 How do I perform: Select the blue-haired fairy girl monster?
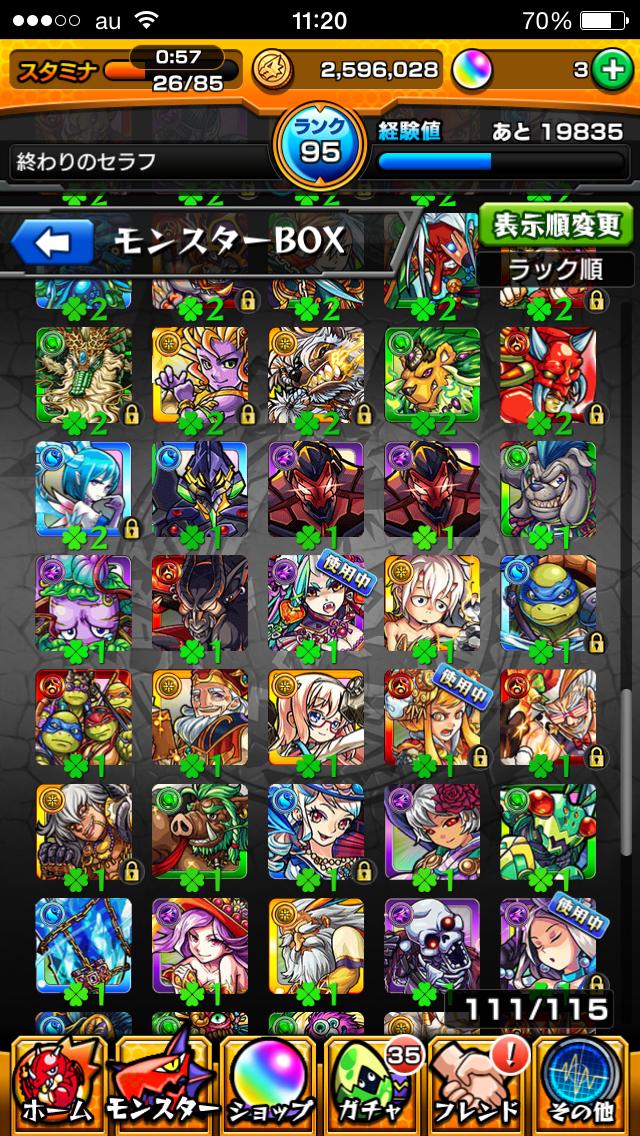83,490
